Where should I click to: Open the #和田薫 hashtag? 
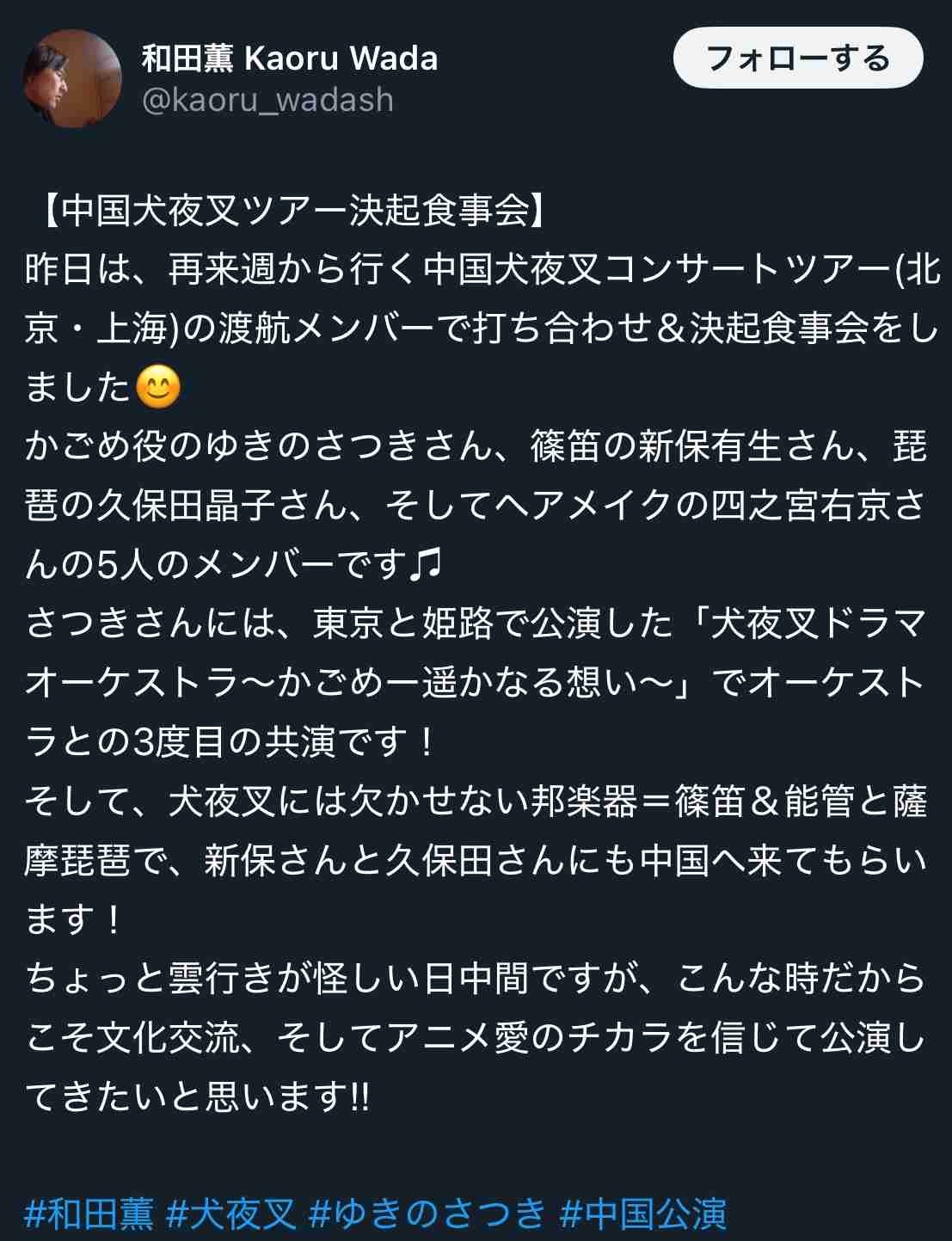(89, 1213)
